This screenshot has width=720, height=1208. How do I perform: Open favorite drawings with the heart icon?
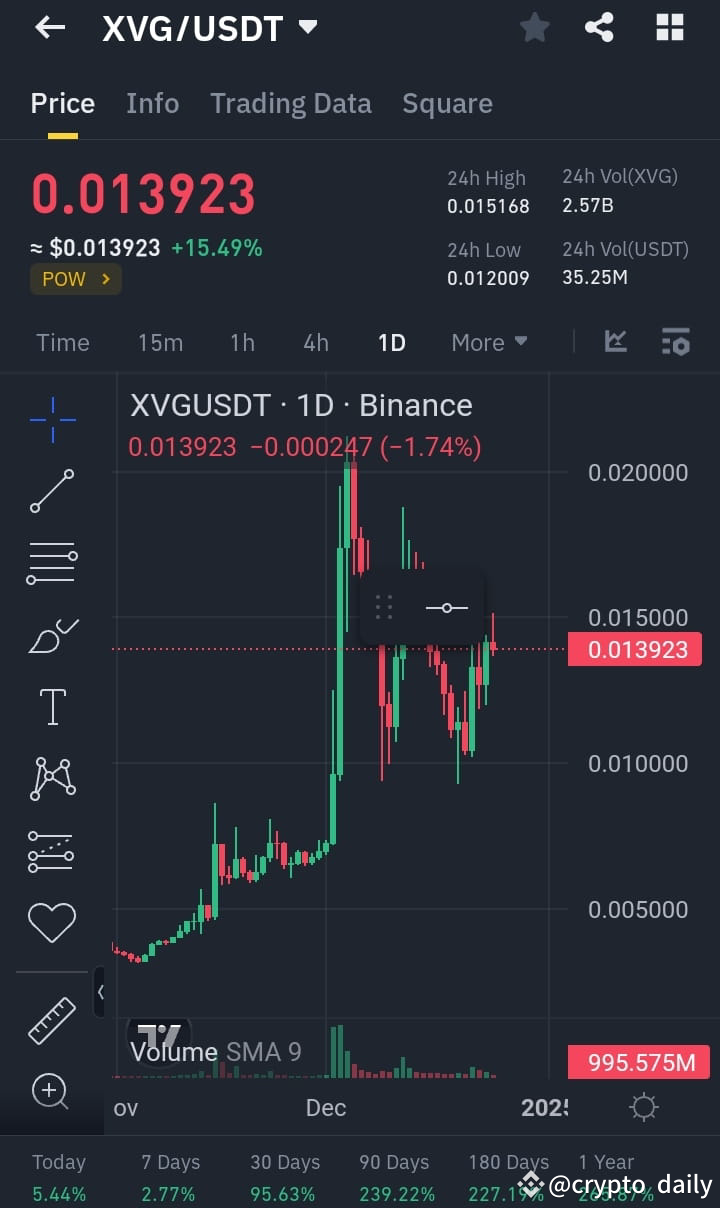pos(51,922)
